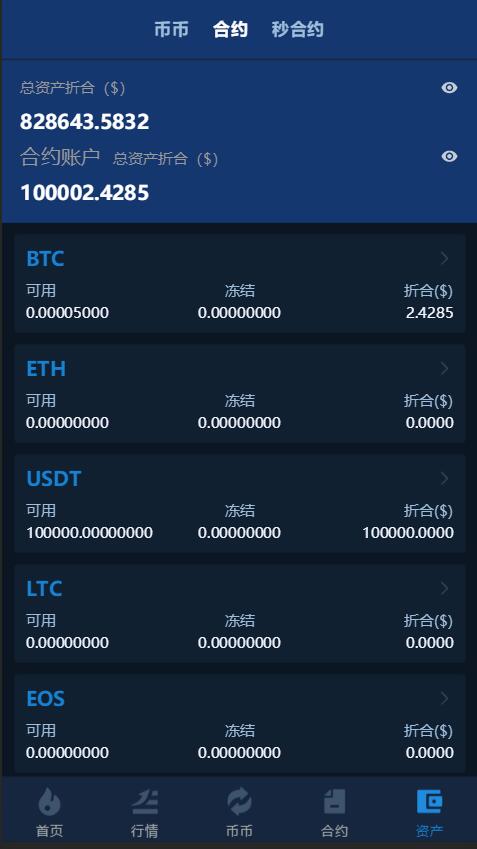This screenshot has height=849, width=477.
Task: Go to 首页 in bottom navigation
Action: pos(49,813)
